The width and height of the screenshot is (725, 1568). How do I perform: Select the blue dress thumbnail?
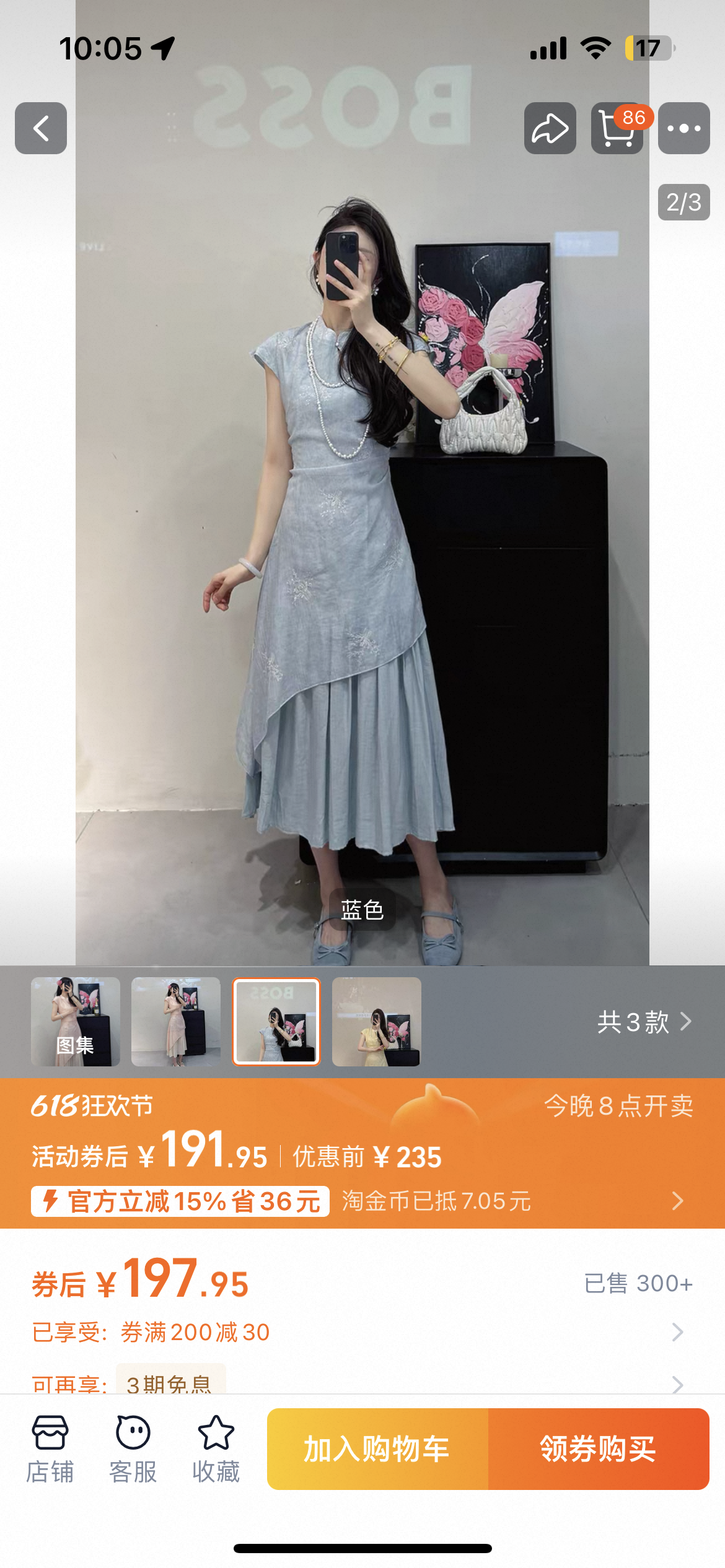pyautogui.click(x=276, y=1021)
